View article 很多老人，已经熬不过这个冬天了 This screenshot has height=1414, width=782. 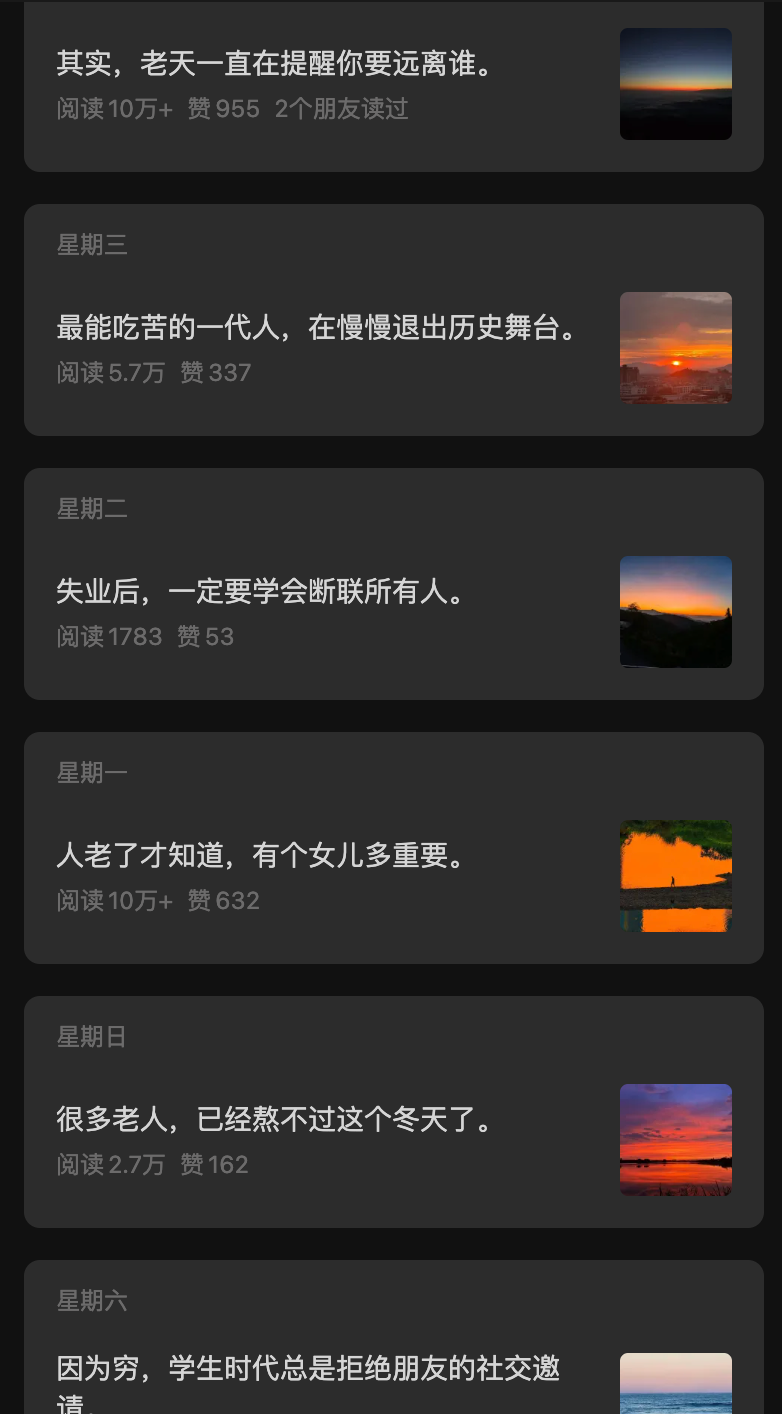pos(276,1120)
